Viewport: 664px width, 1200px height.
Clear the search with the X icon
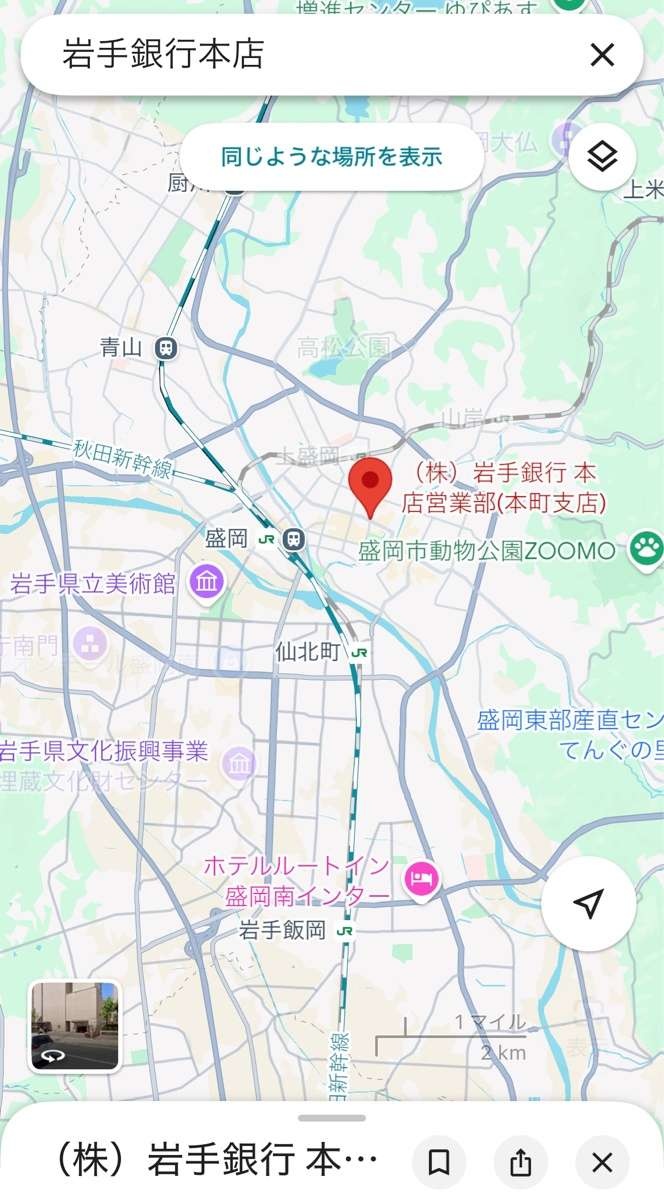tap(602, 54)
